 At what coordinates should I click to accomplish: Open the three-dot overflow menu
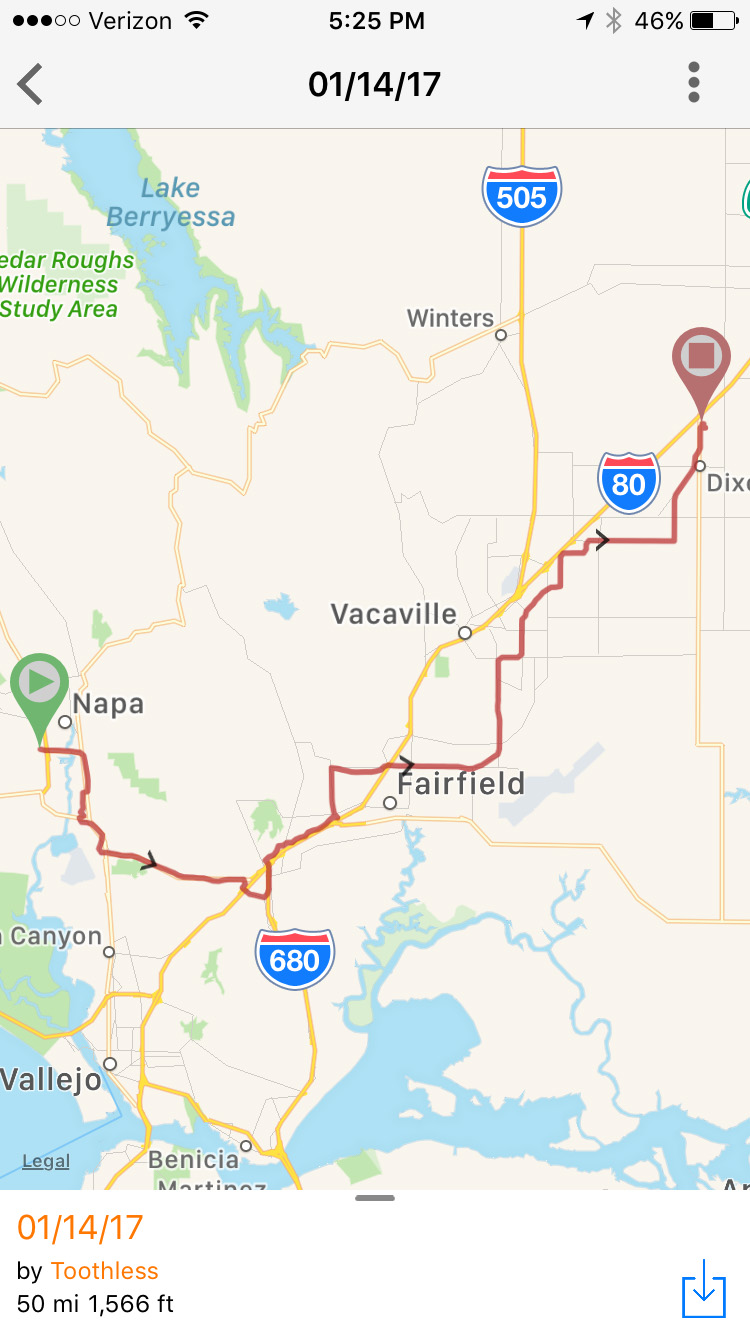[693, 82]
